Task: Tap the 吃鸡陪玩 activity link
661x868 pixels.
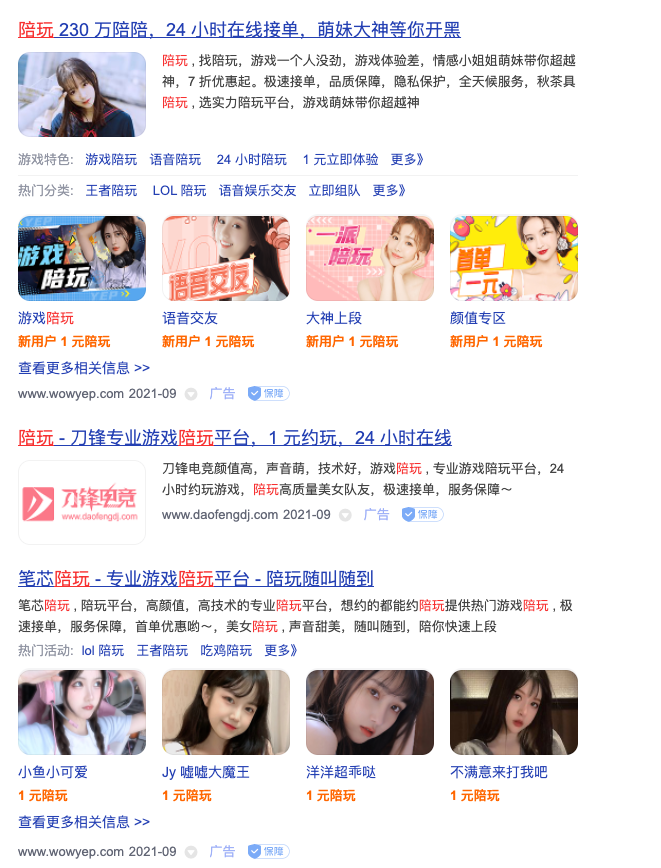Action: [x=226, y=650]
